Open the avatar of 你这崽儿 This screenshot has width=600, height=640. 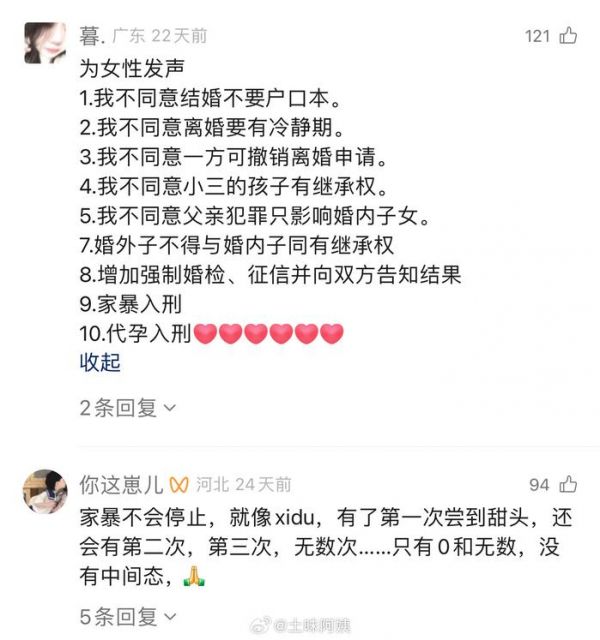click(44, 491)
